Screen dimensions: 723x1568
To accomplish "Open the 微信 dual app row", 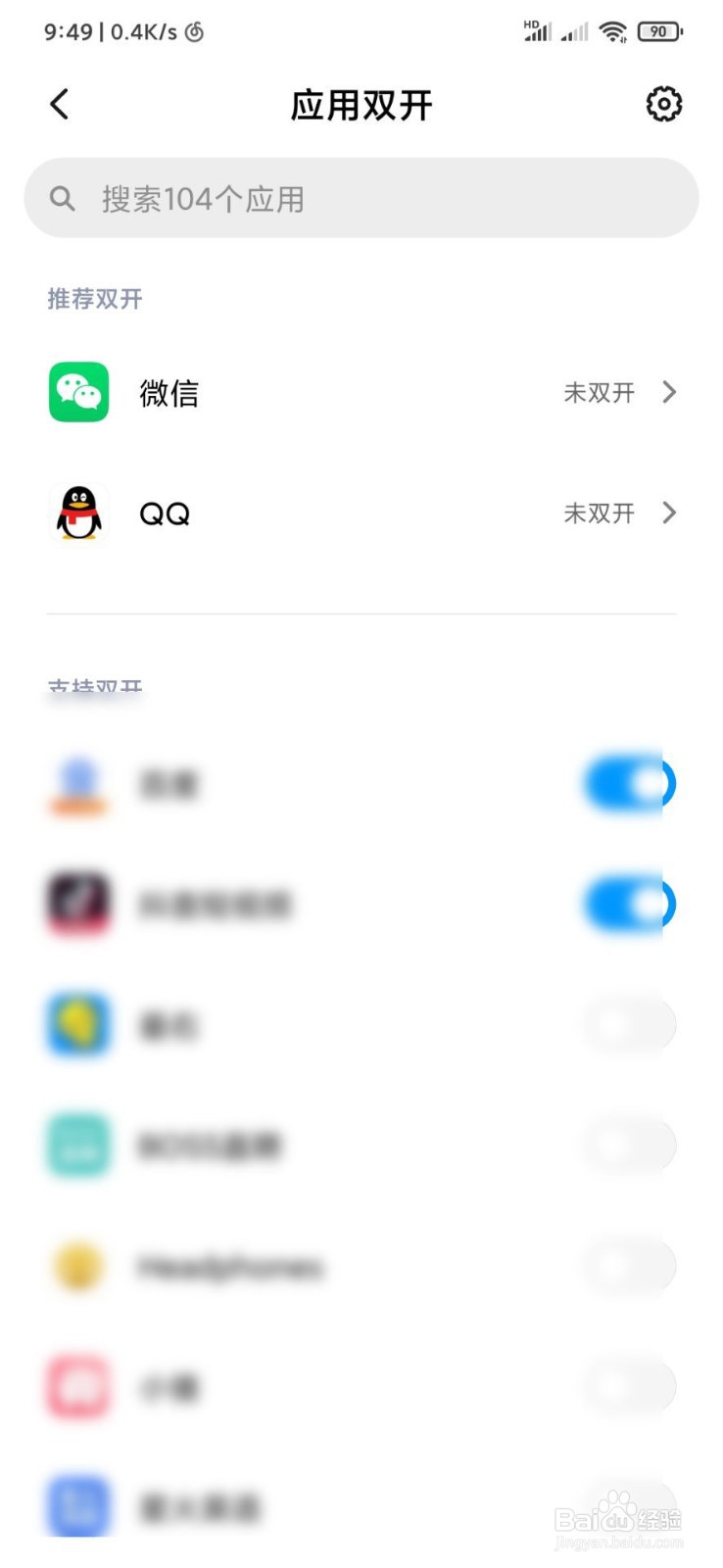I will [x=361, y=392].
